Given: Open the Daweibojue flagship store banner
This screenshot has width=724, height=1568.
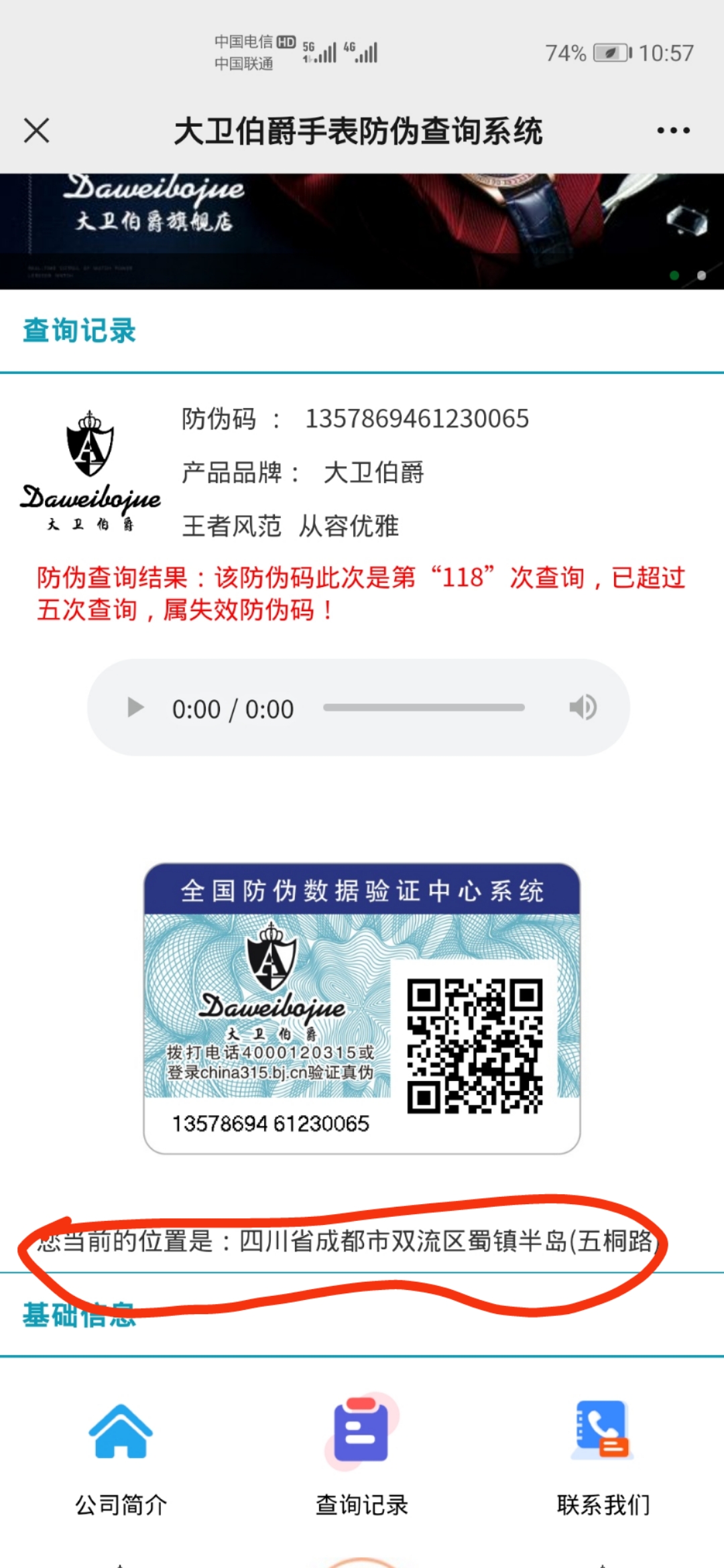Looking at the screenshot, I should pyautogui.click(x=362, y=231).
